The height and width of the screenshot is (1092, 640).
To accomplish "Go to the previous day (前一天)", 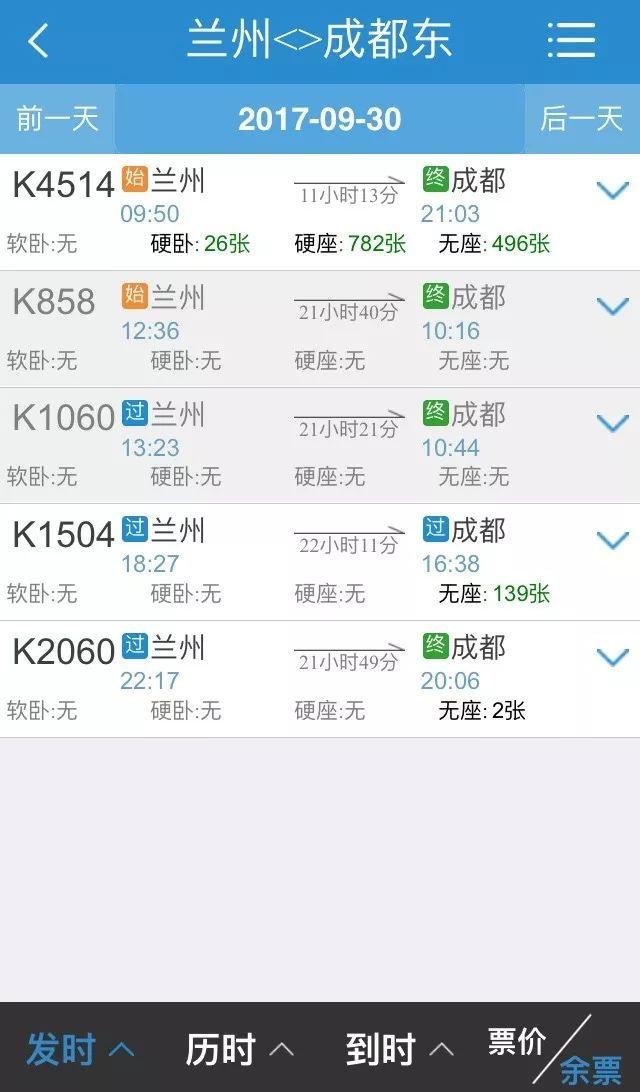I will pos(57,119).
